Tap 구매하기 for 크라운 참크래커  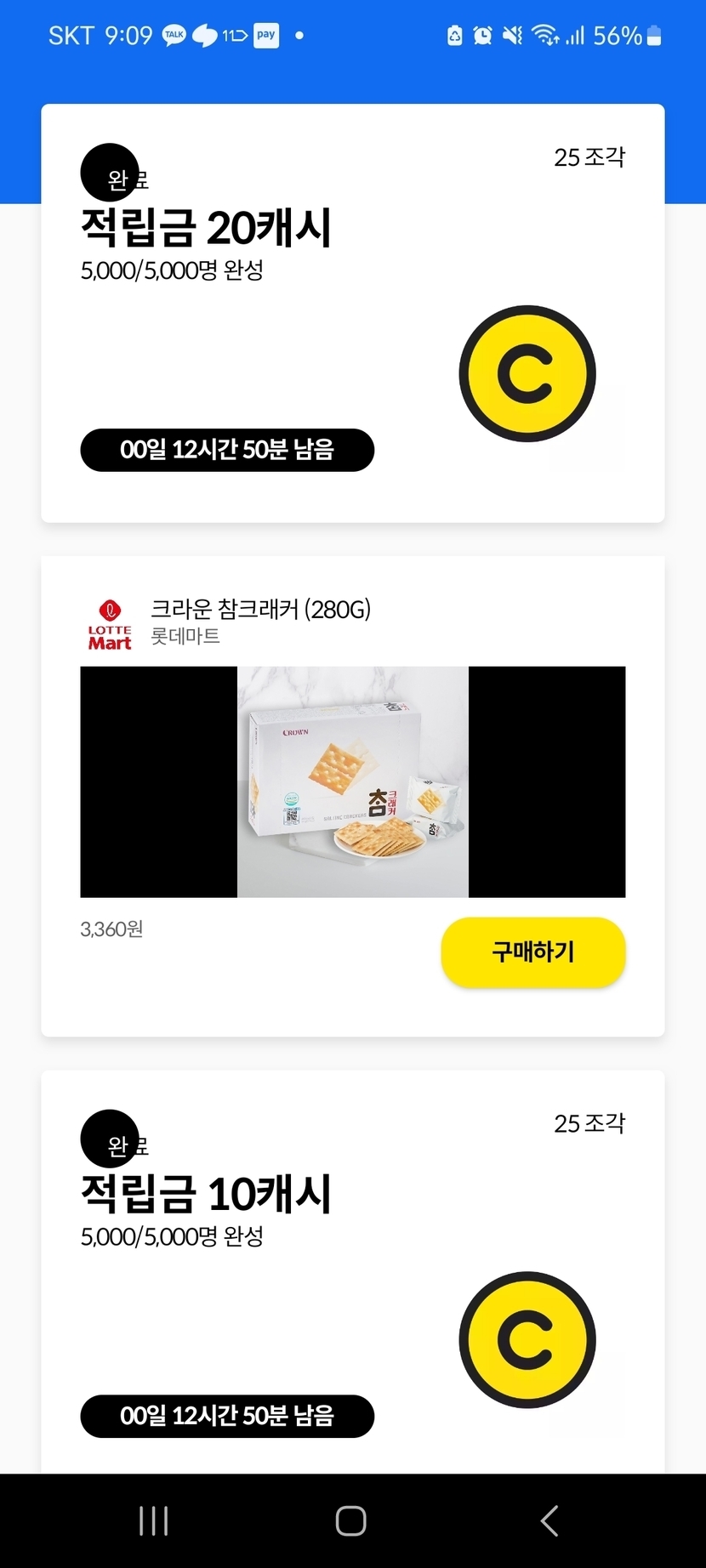pos(532,952)
